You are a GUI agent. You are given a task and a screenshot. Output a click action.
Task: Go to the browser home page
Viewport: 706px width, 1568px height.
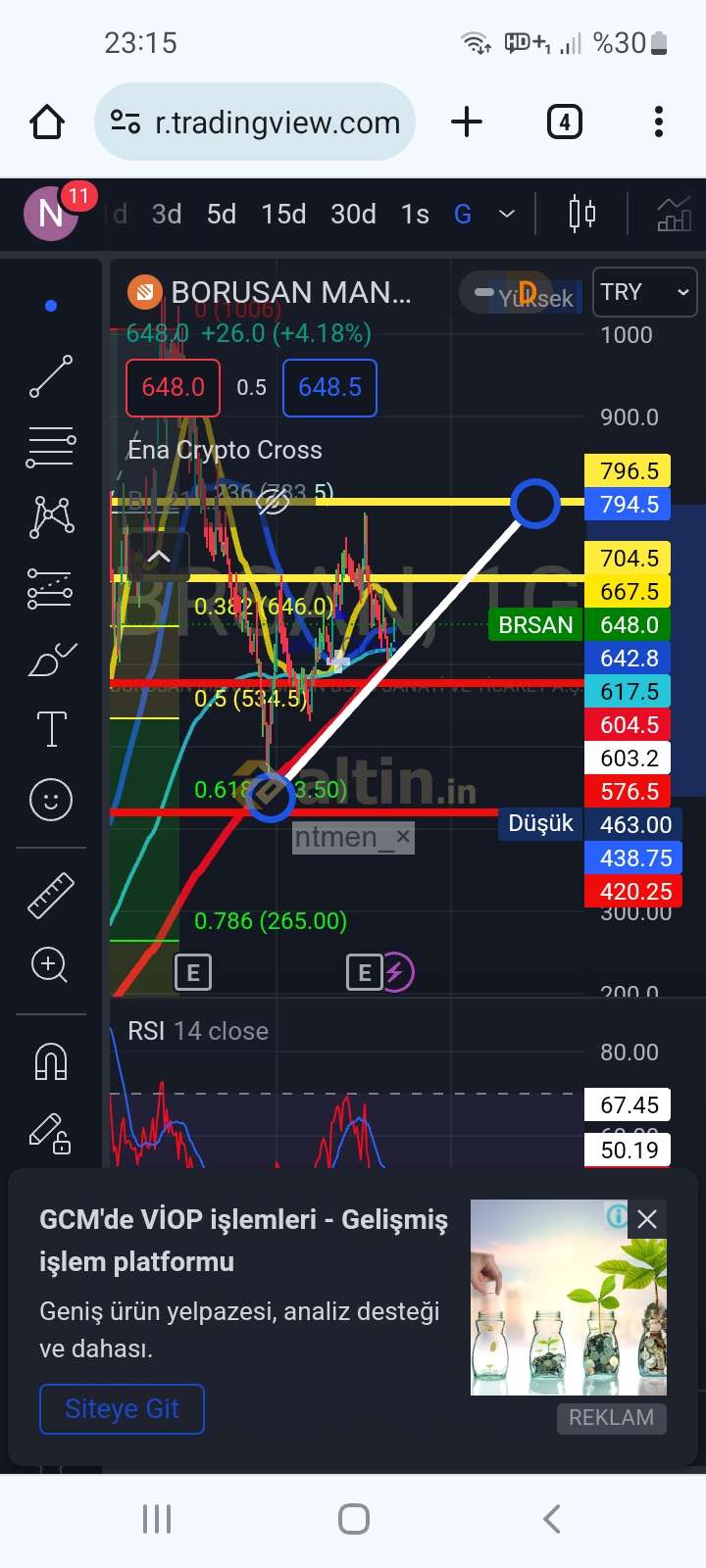tap(47, 122)
